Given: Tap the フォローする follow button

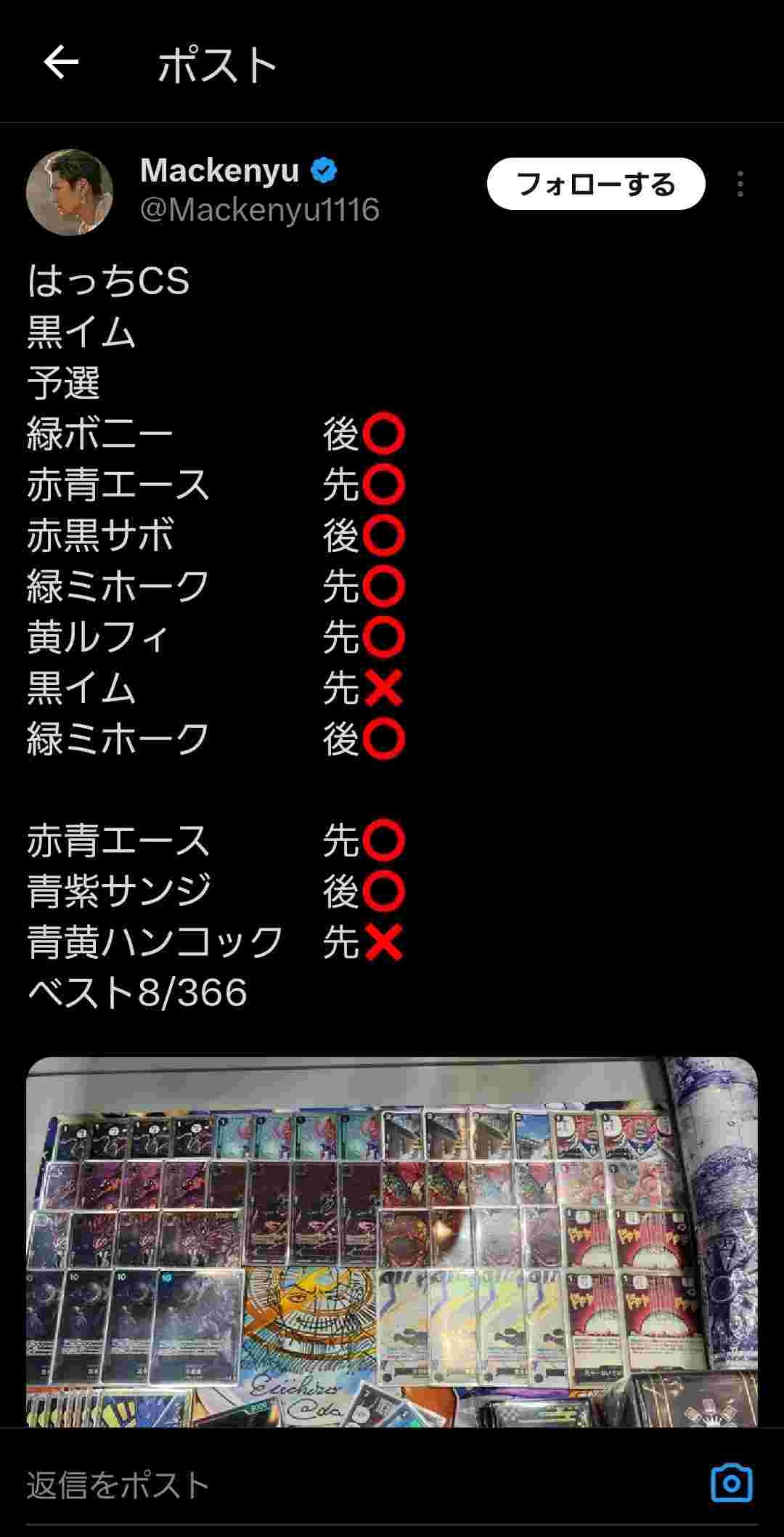Looking at the screenshot, I should (595, 184).
